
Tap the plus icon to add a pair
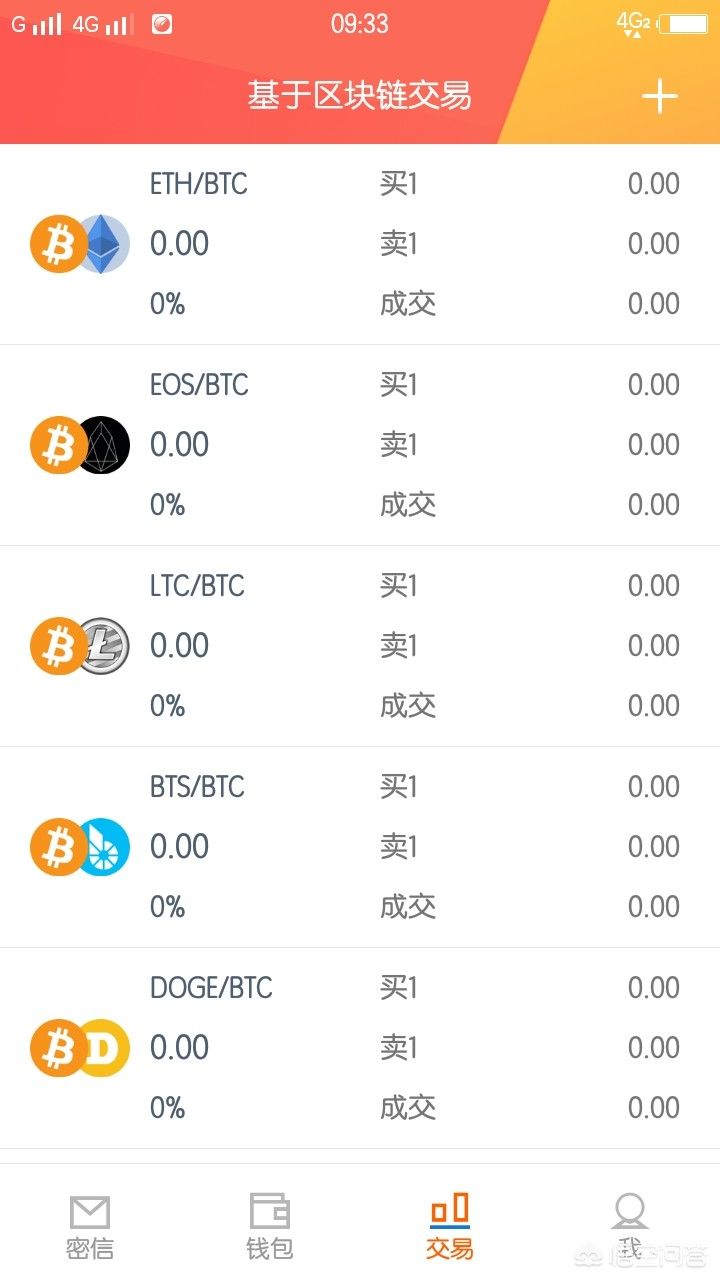pyautogui.click(x=659, y=96)
